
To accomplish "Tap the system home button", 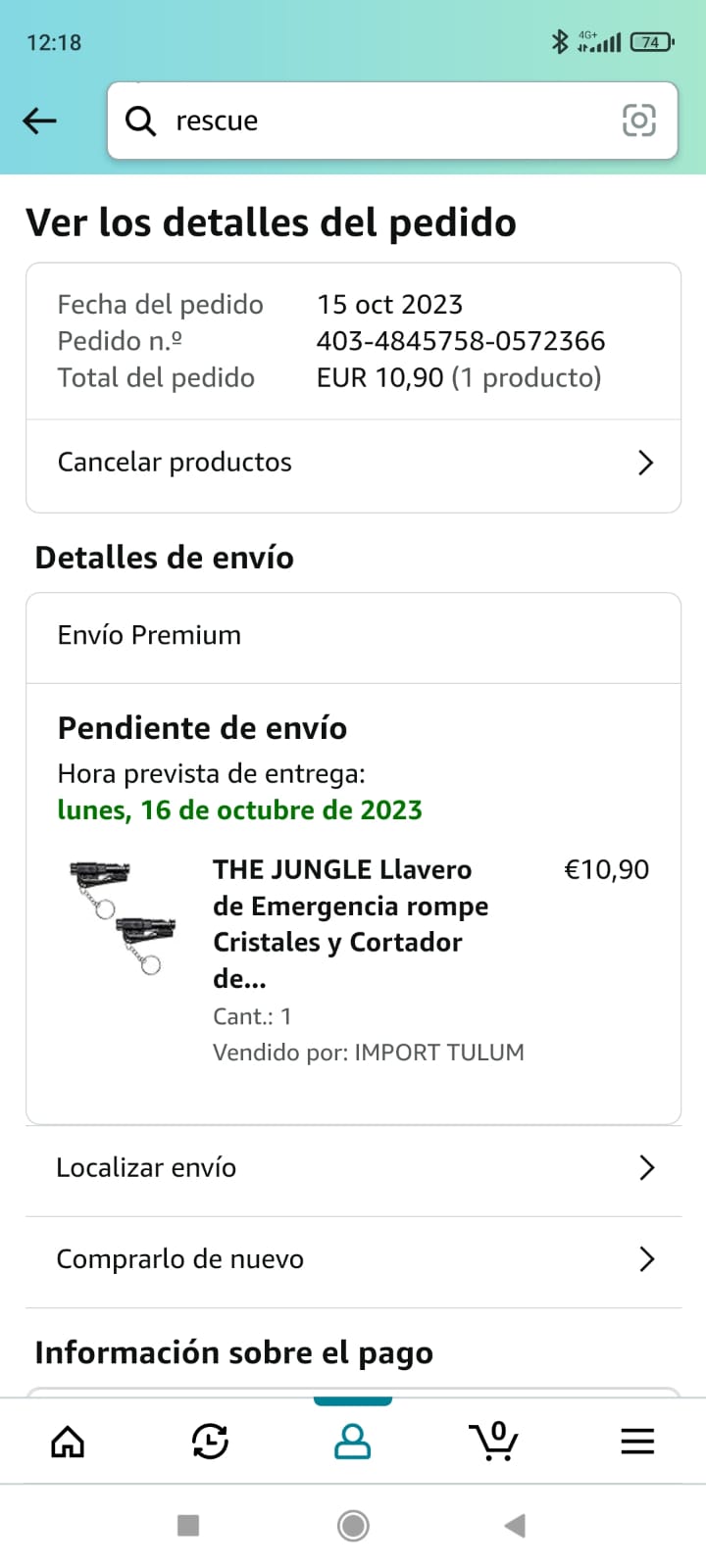I will 353,1526.
